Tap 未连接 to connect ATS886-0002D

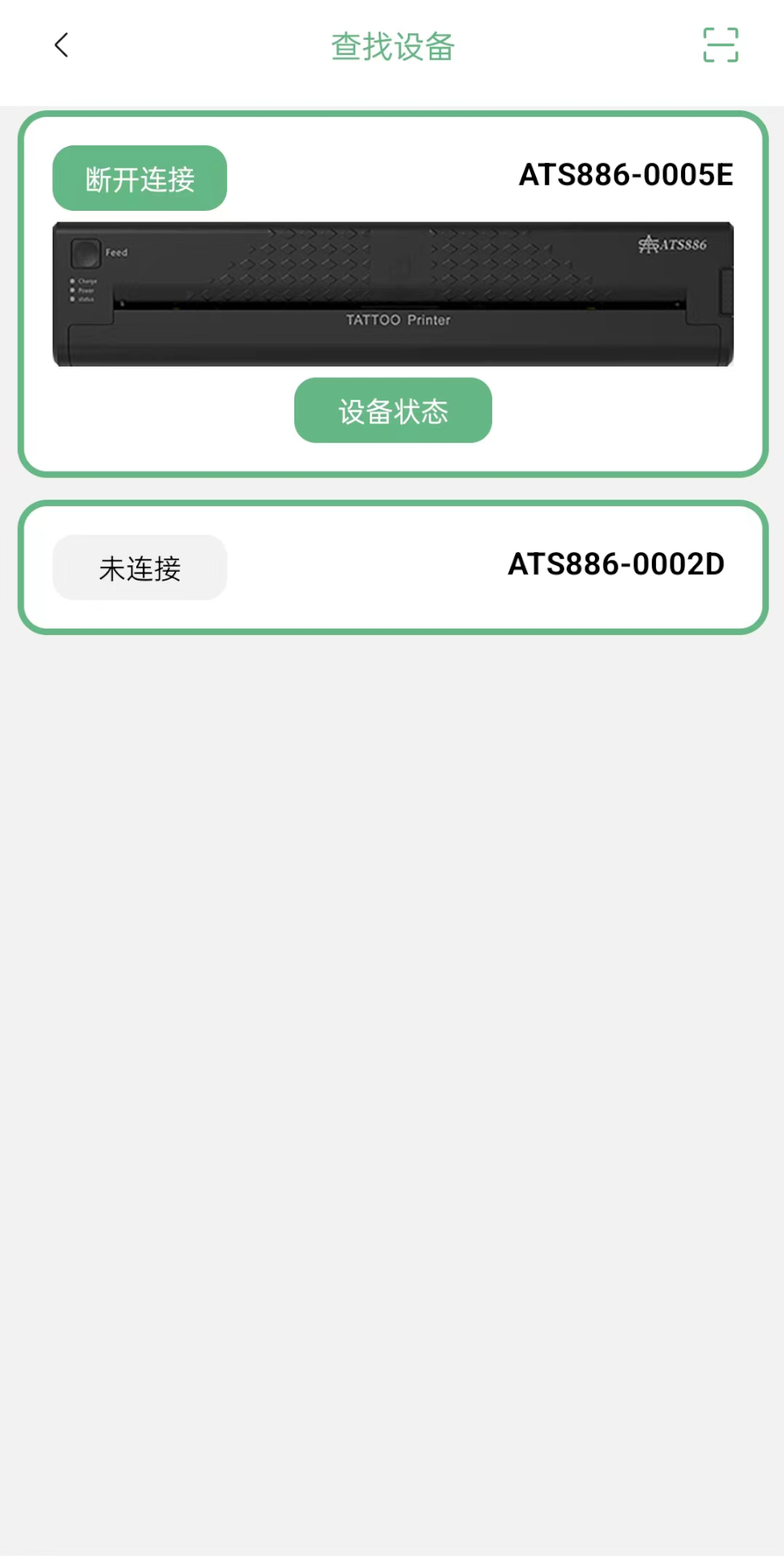pyautogui.click(x=139, y=567)
